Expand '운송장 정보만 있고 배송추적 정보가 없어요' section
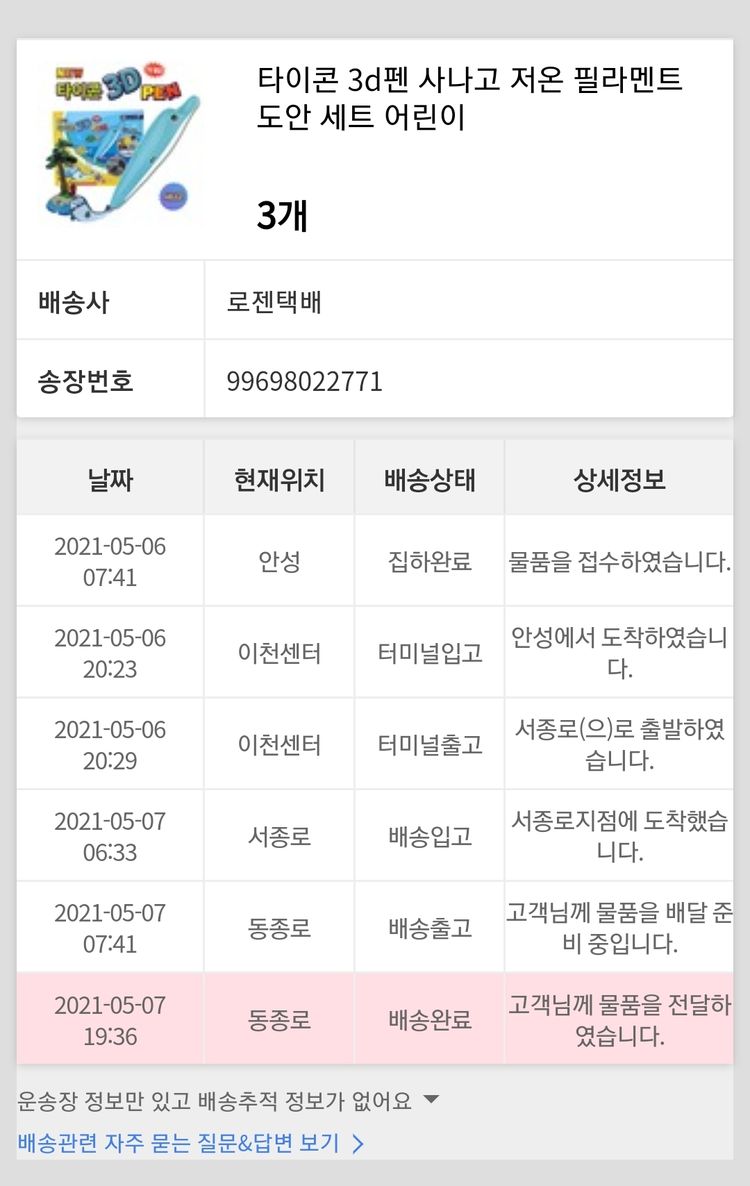750x1186 pixels. 228,1101
